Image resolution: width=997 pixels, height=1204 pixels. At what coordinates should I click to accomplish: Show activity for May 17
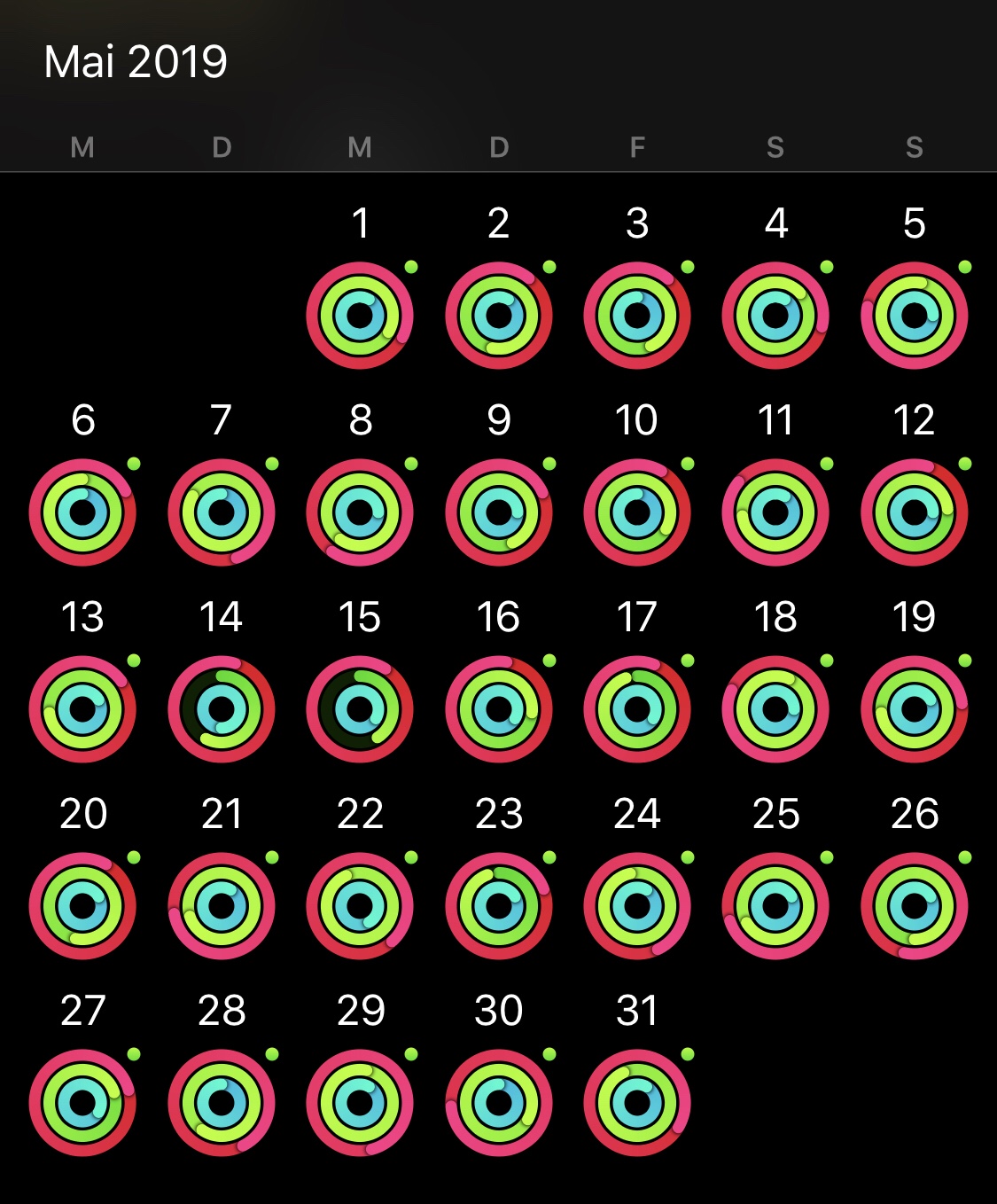click(x=637, y=709)
